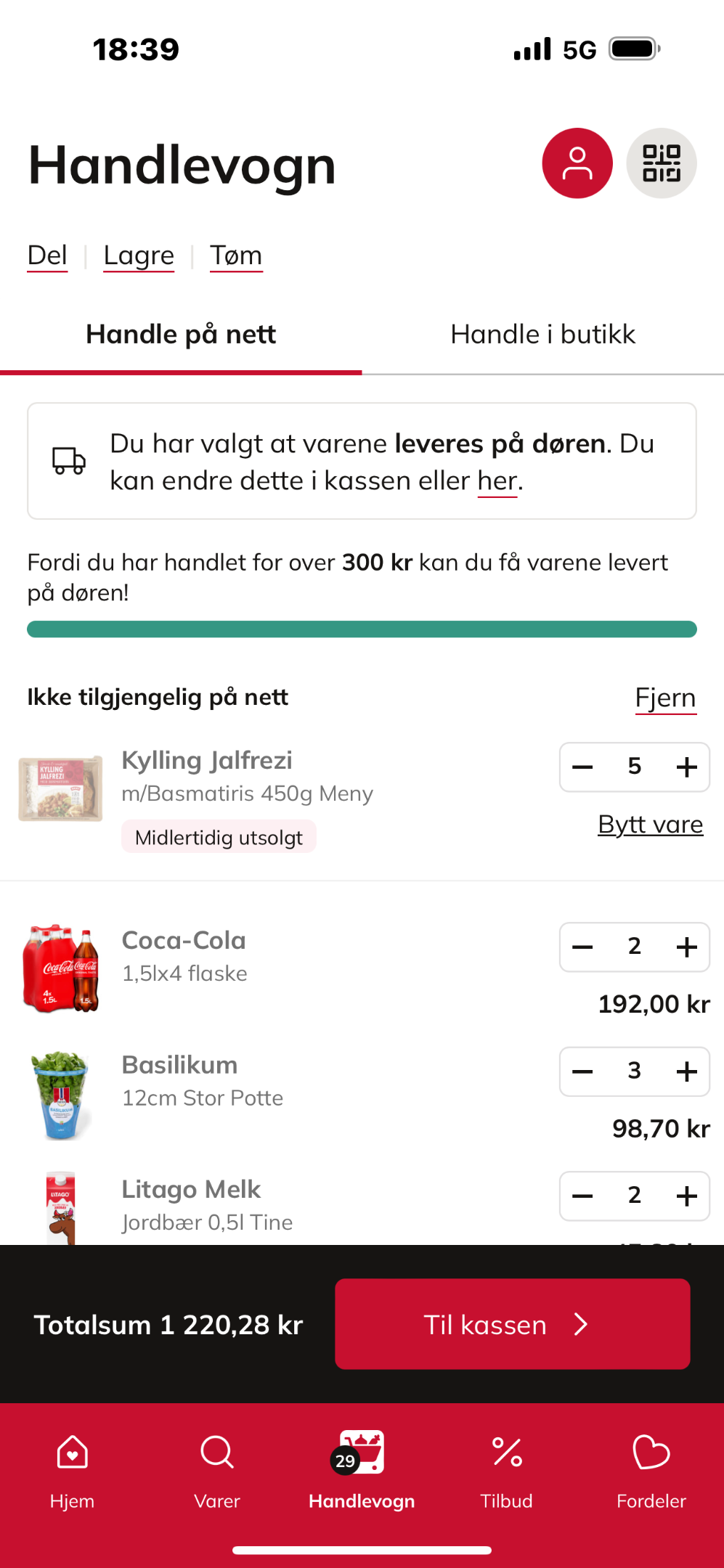Swap Kylling Jalfrezi using Bytt vare

[x=650, y=825]
